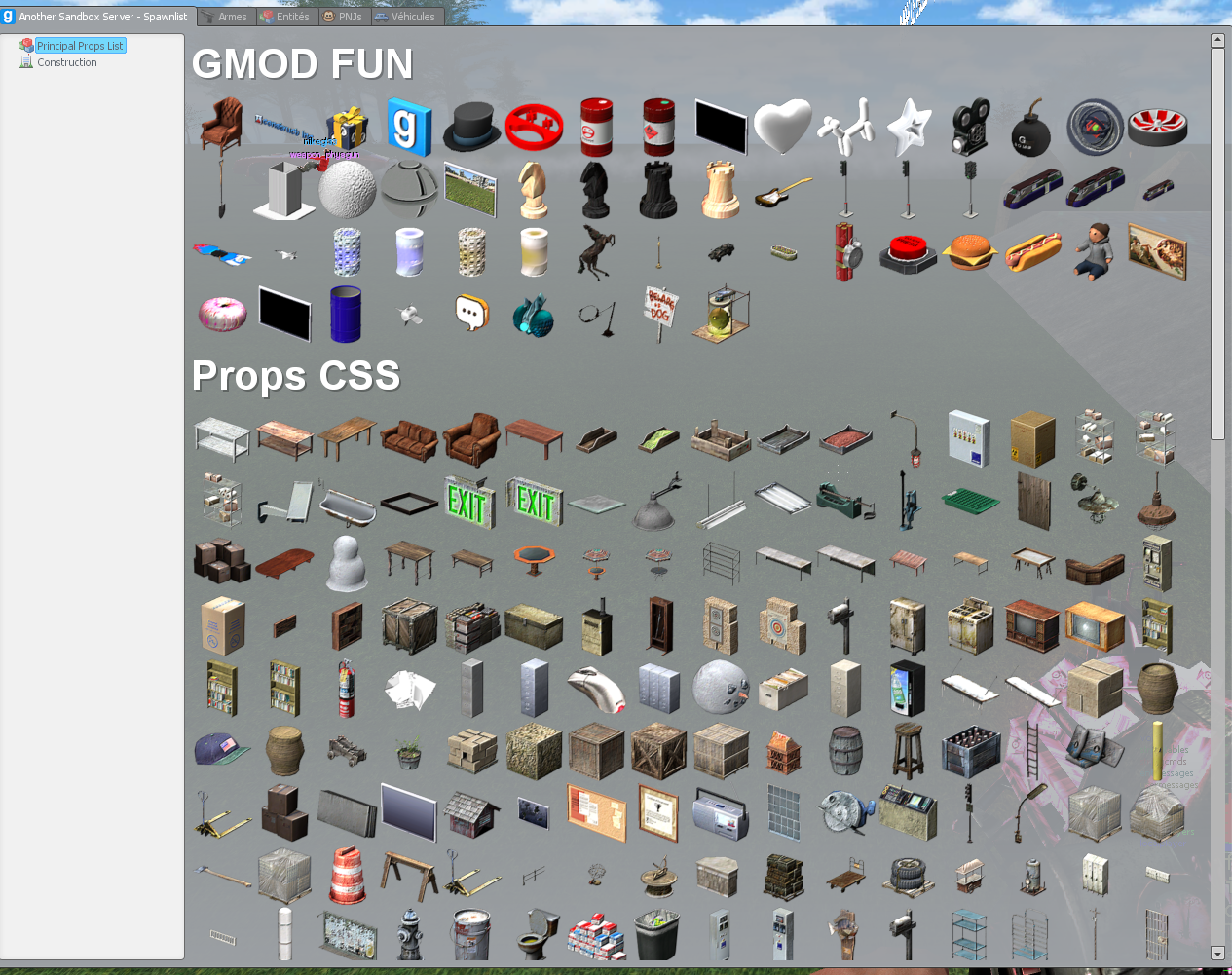Spawn the hot dog prop
Image resolution: width=1232 pixels, height=975 pixels.
[x=1032, y=252]
